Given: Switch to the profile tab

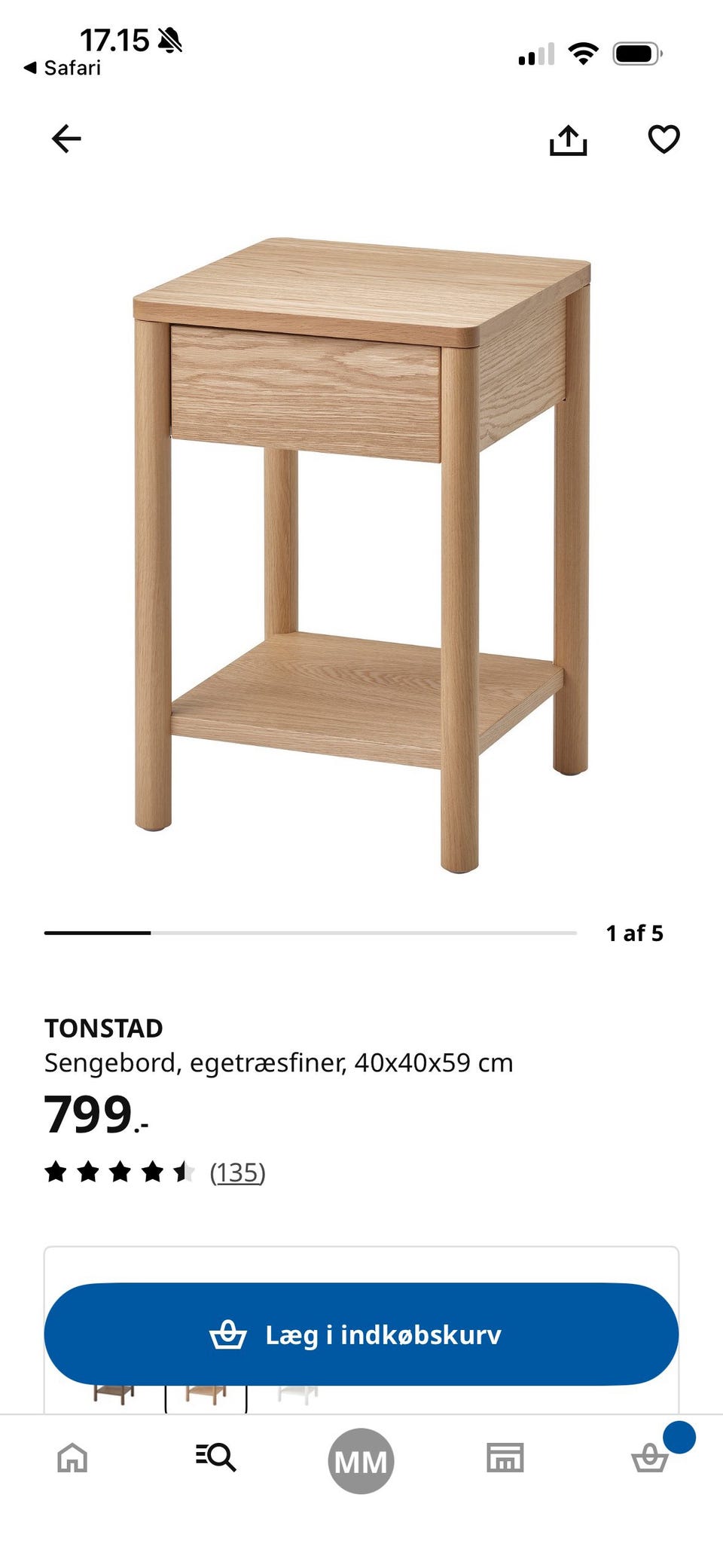Looking at the screenshot, I should [361, 1458].
